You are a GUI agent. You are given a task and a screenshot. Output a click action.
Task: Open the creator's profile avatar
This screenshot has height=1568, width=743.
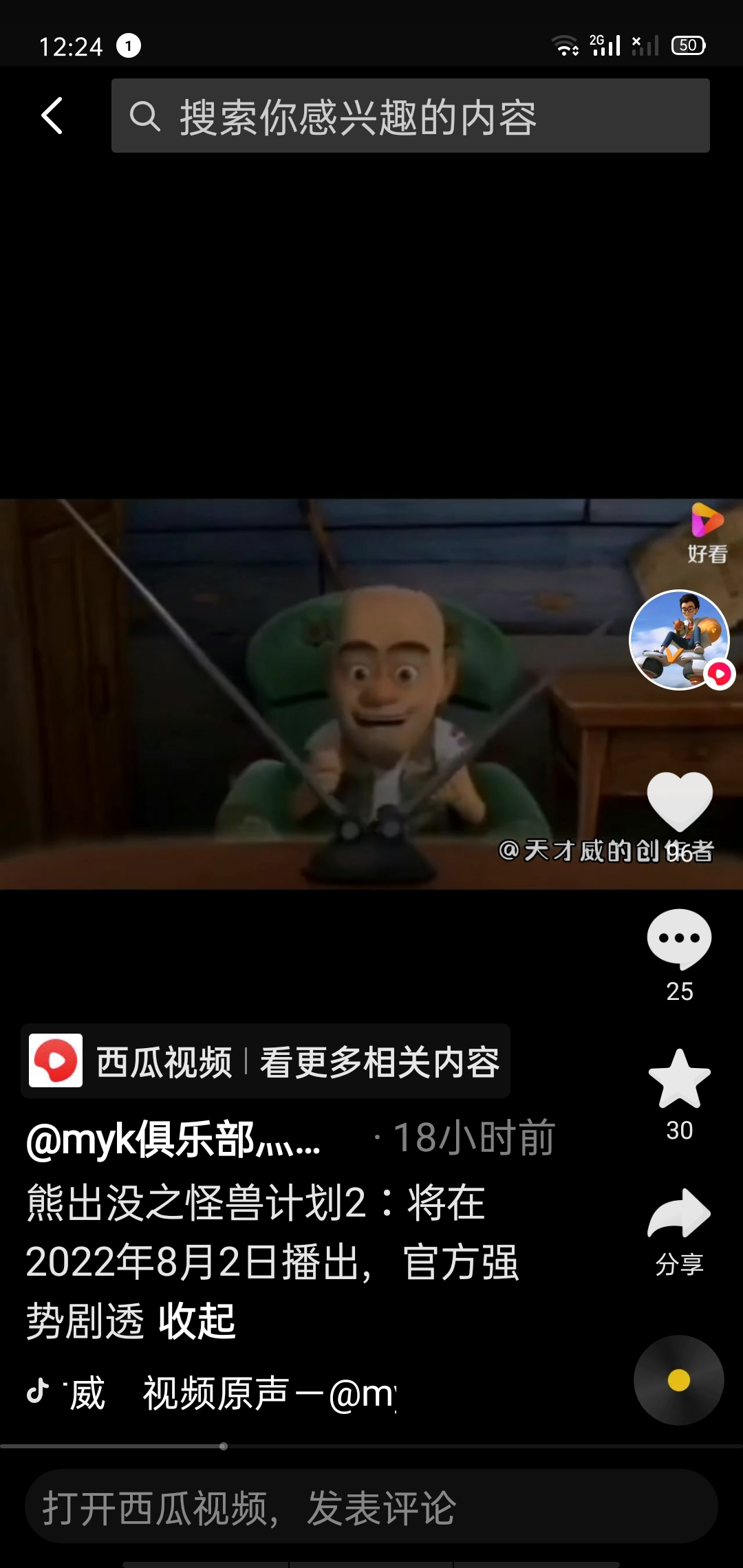pos(679,640)
